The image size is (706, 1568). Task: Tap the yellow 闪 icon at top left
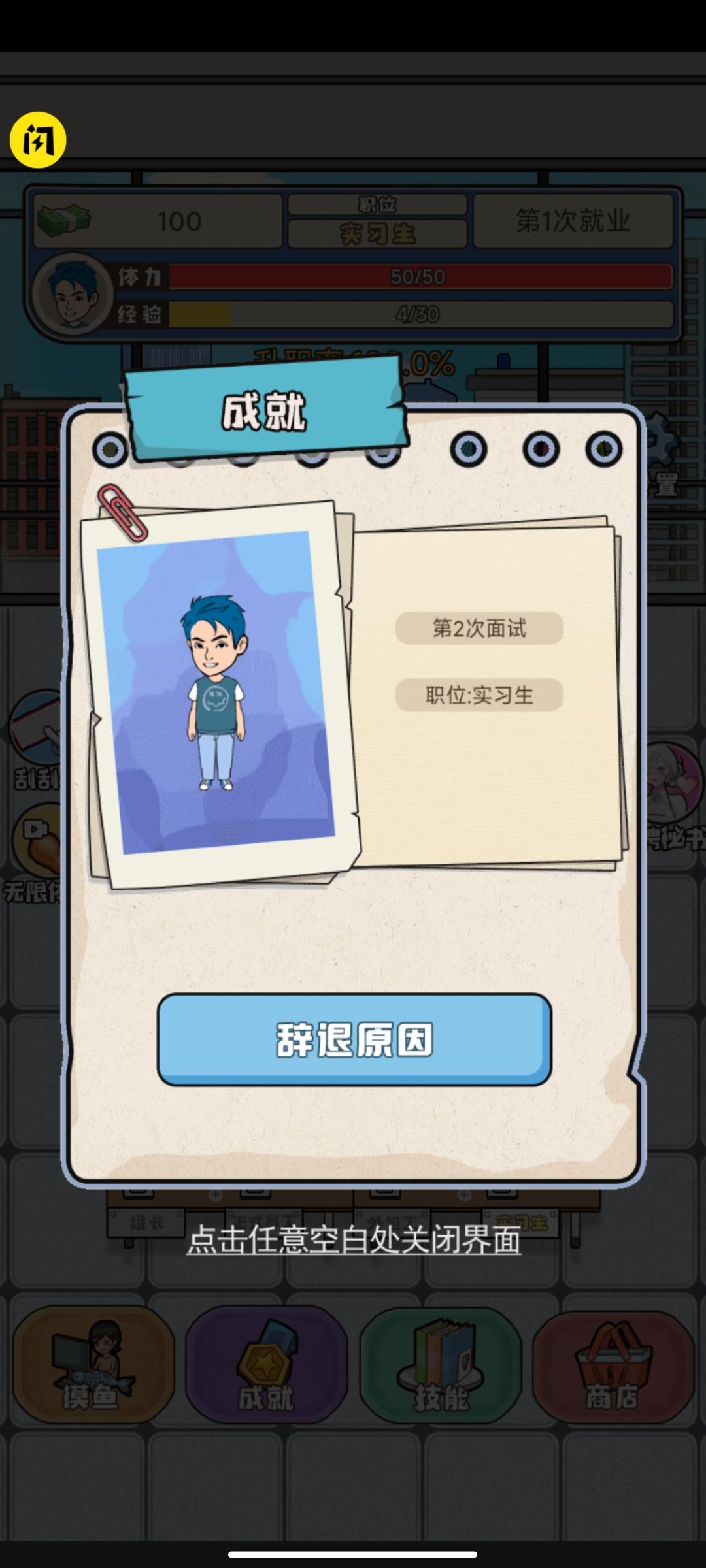[x=38, y=140]
